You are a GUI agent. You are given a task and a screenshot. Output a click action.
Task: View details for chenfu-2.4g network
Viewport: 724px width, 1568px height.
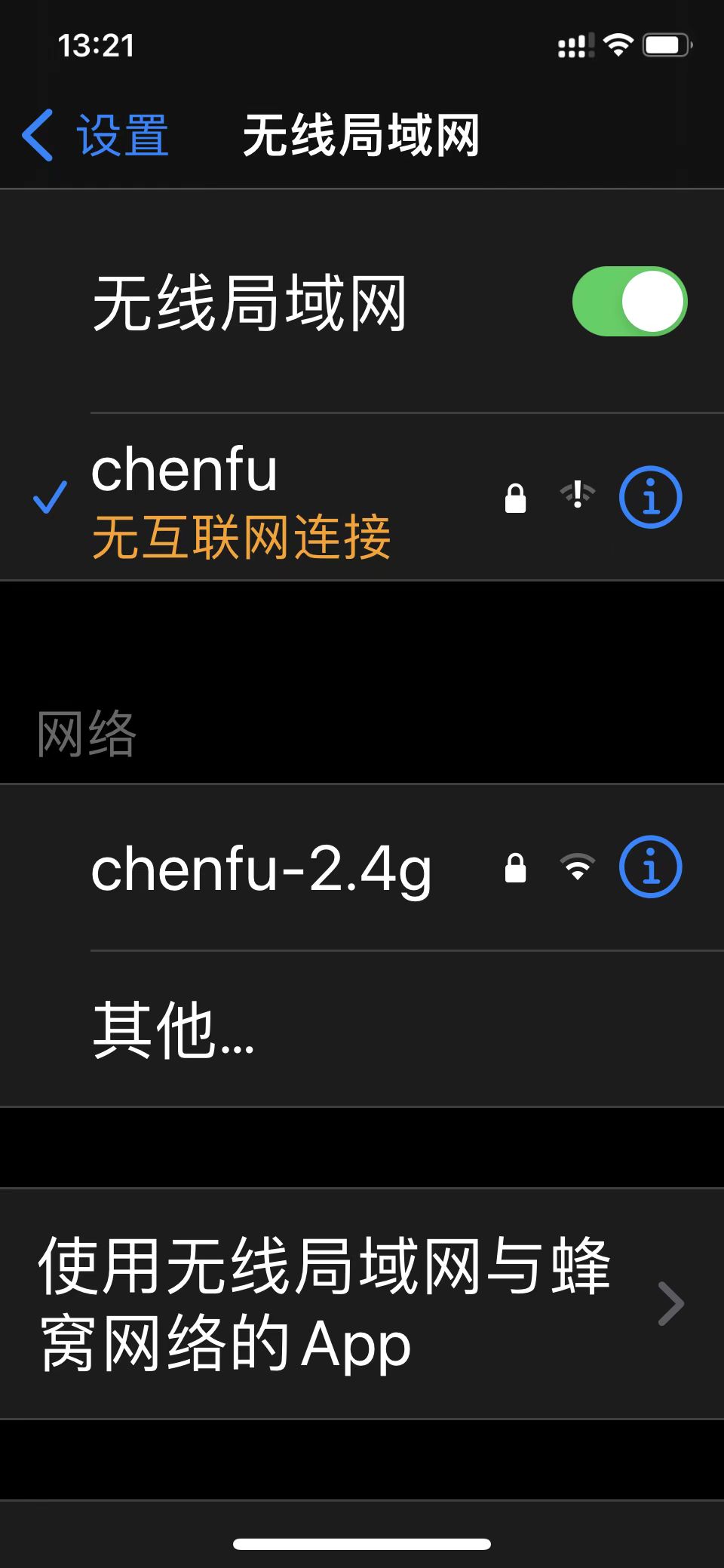click(x=650, y=867)
